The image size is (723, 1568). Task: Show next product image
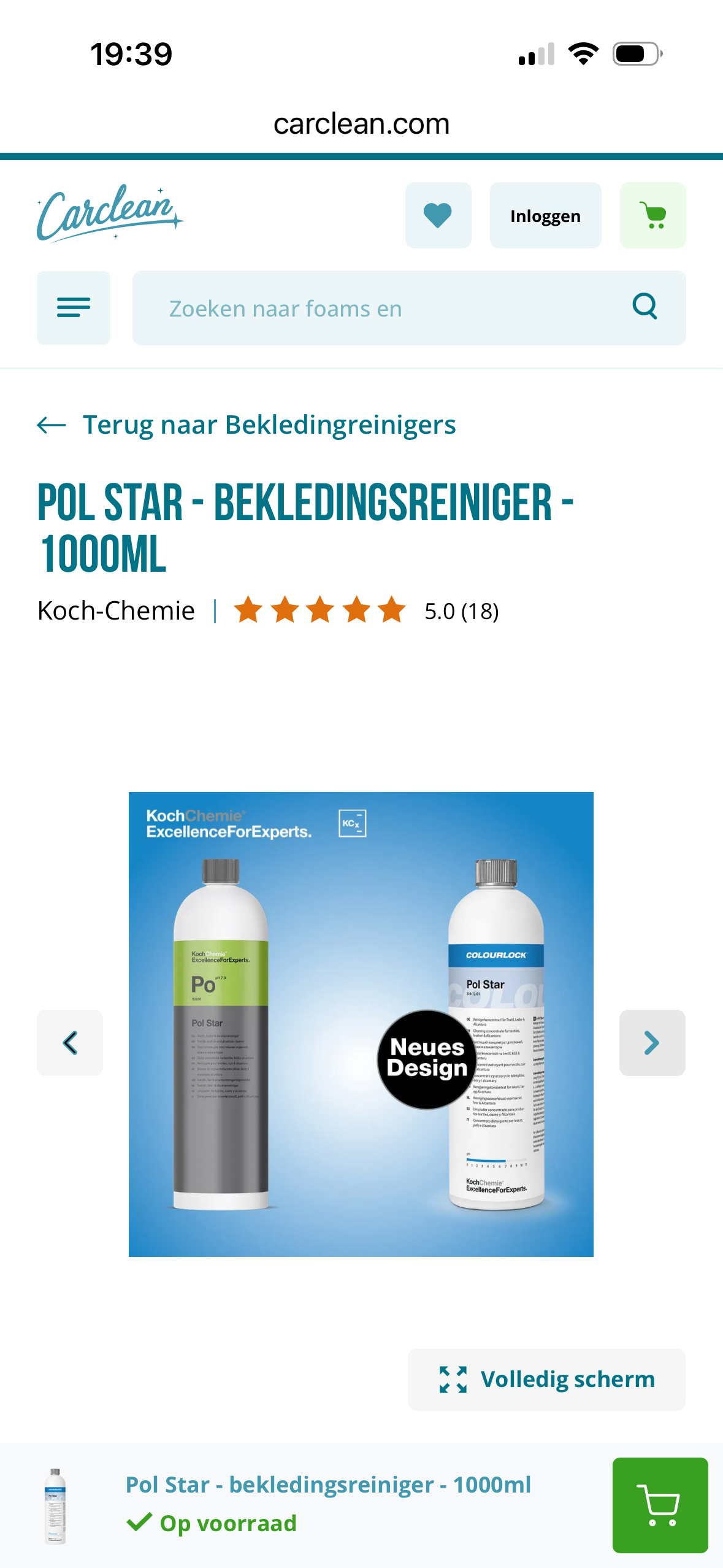(x=652, y=1042)
